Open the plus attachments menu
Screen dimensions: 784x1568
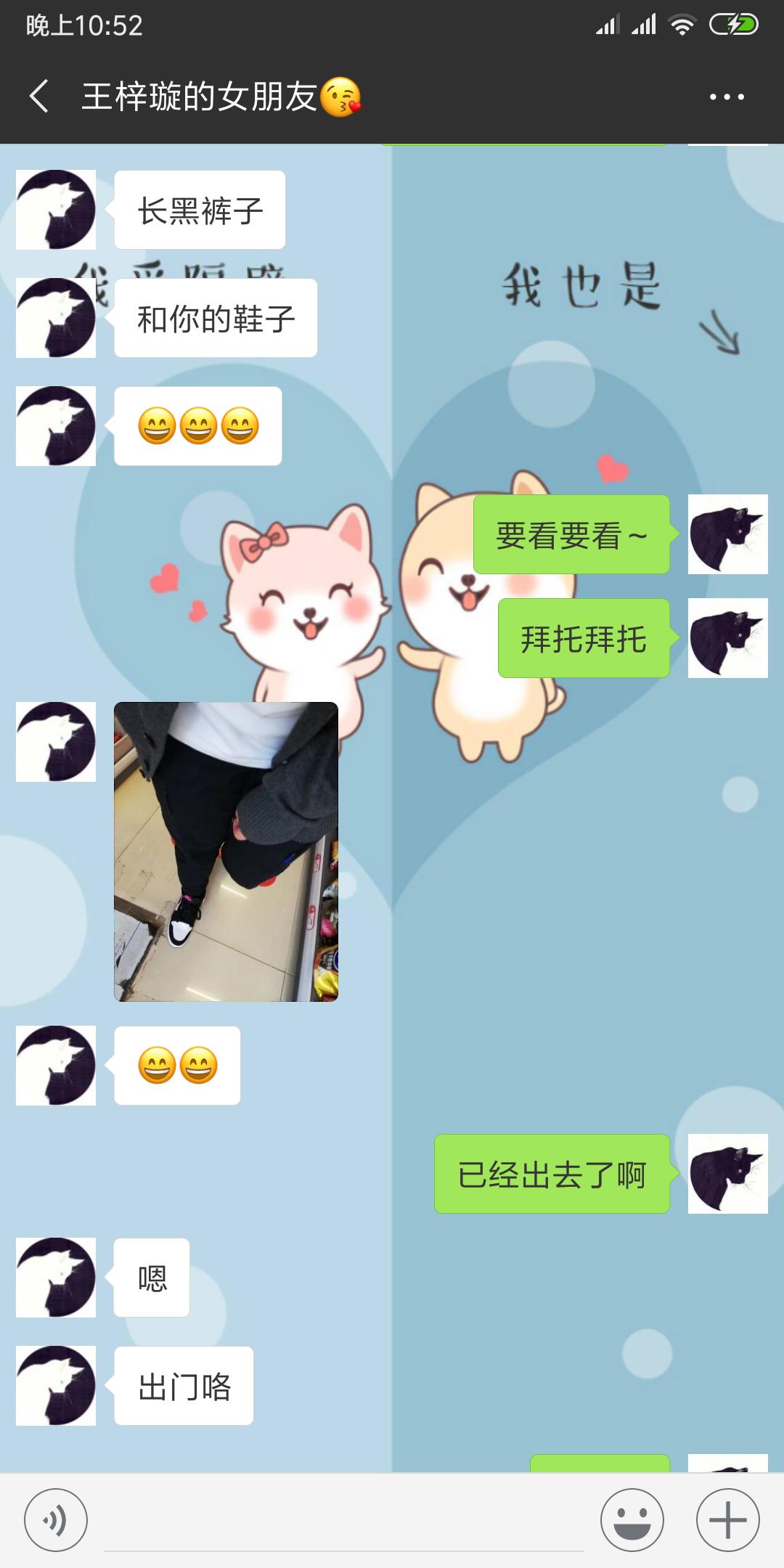(727, 1519)
